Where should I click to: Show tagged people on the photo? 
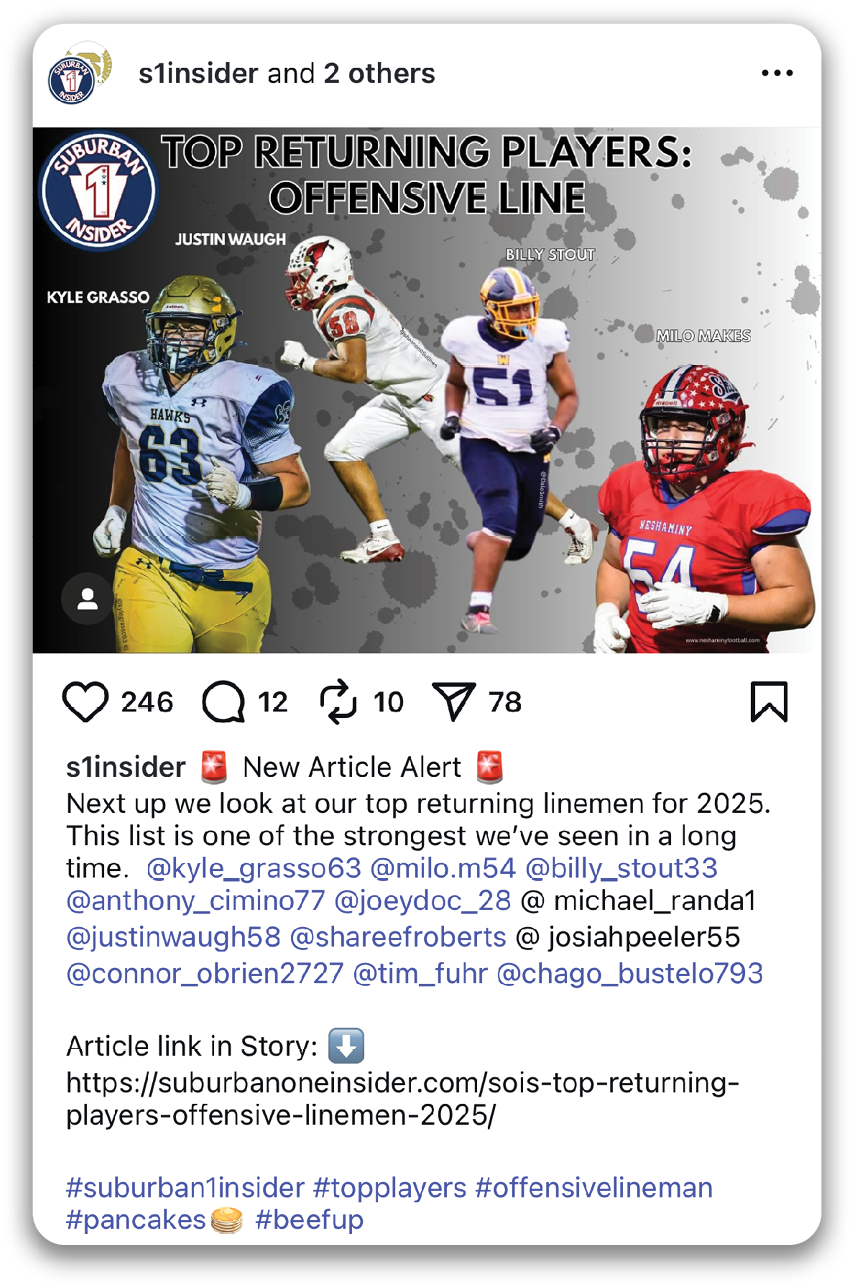(x=87, y=599)
